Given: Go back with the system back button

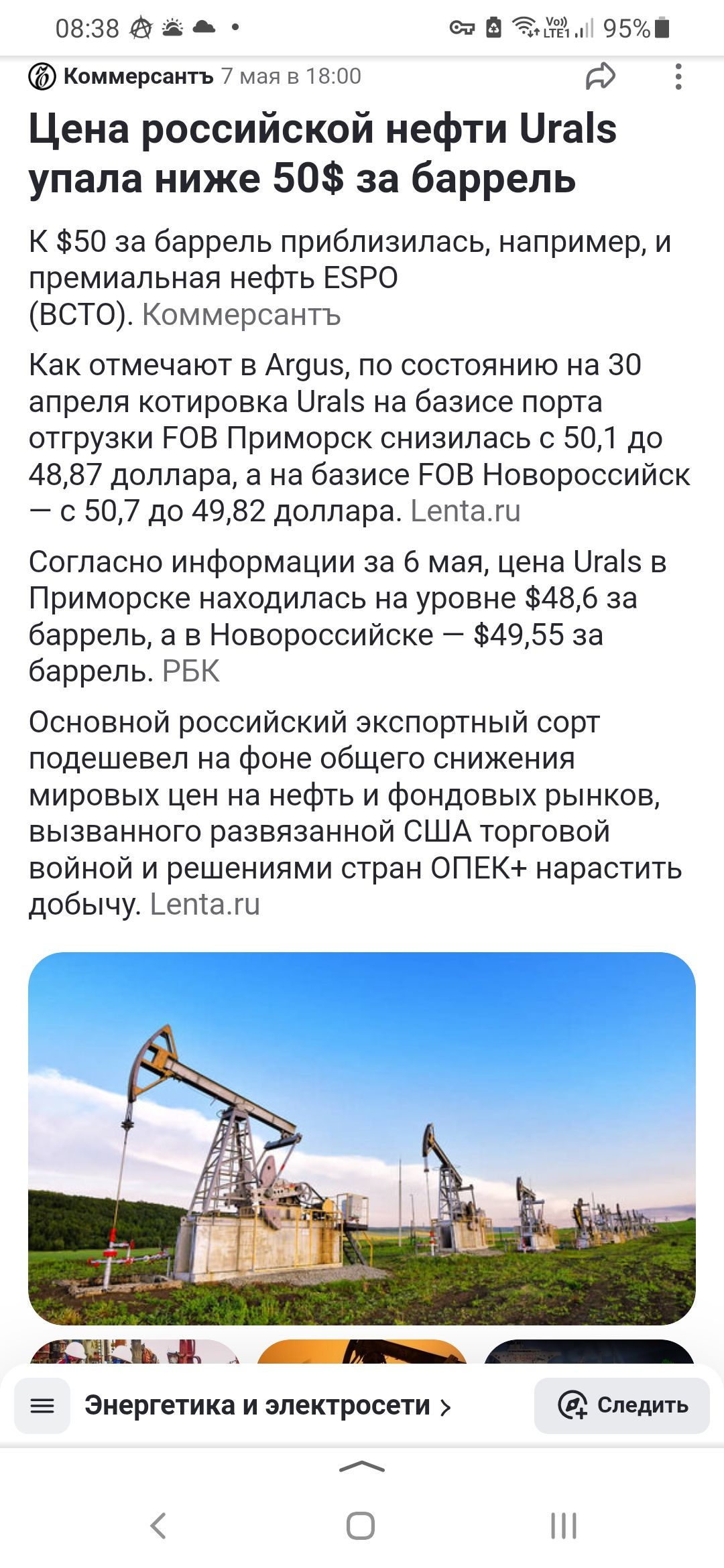Looking at the screenshot, I should pos(158,1526).
